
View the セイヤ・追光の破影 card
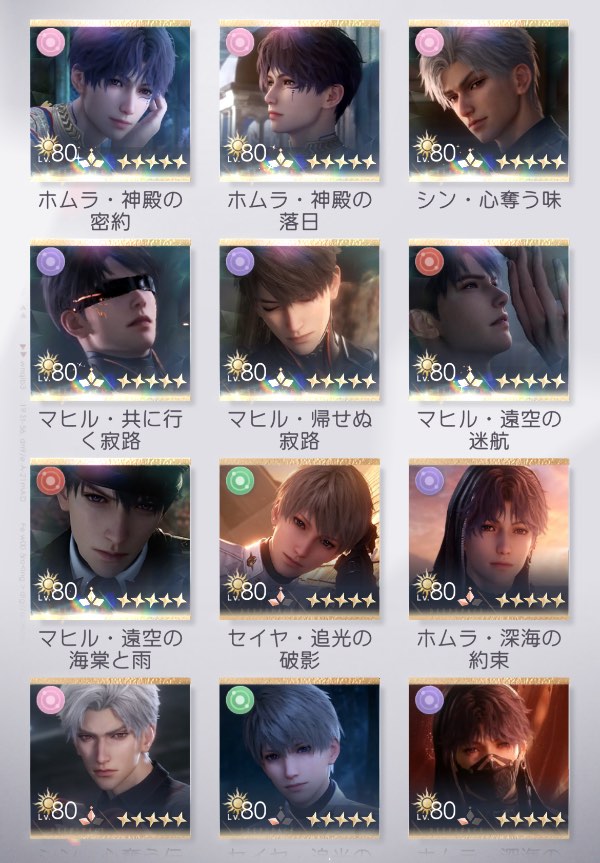click(299, 538)
